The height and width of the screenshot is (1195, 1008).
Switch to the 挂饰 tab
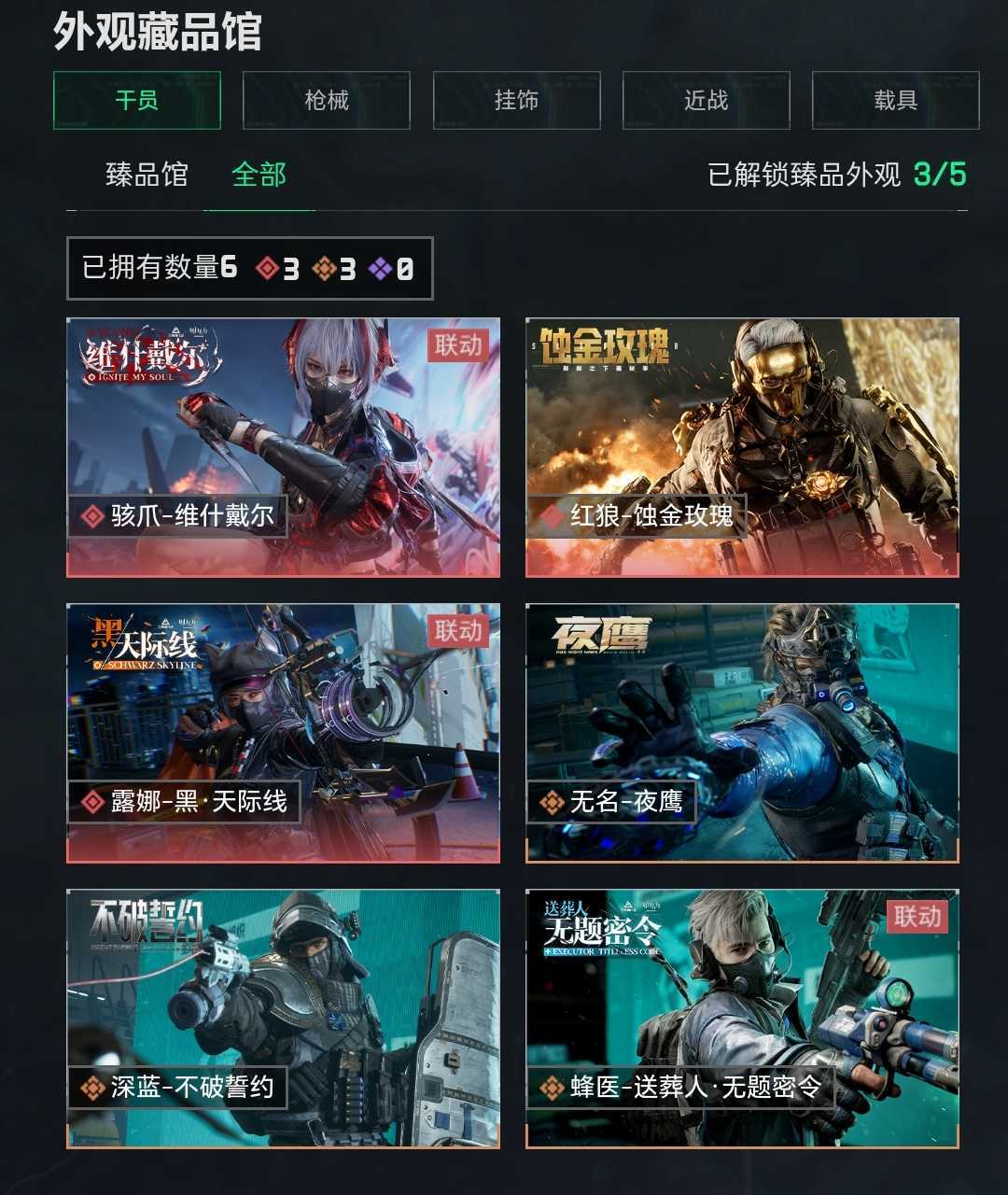pyautogui.click(x=517, y=100)
